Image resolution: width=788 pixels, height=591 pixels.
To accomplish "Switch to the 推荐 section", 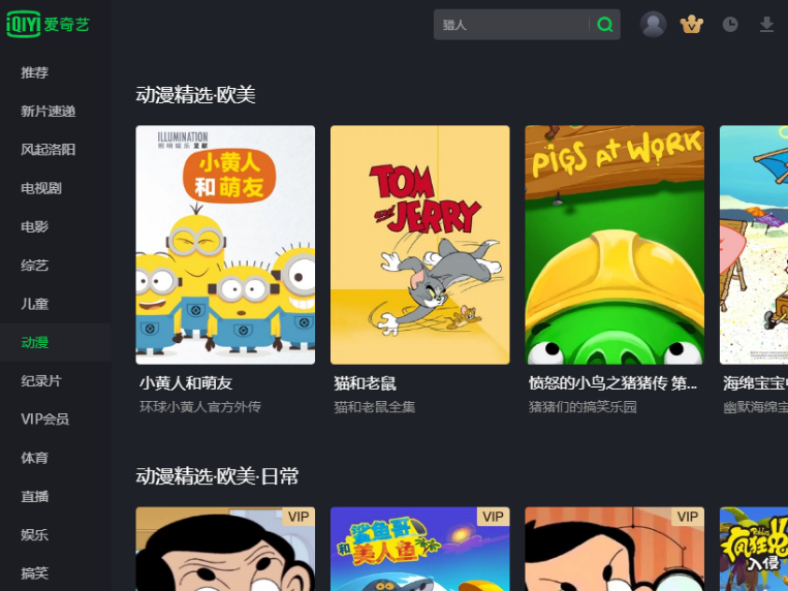I will (35, 73).
